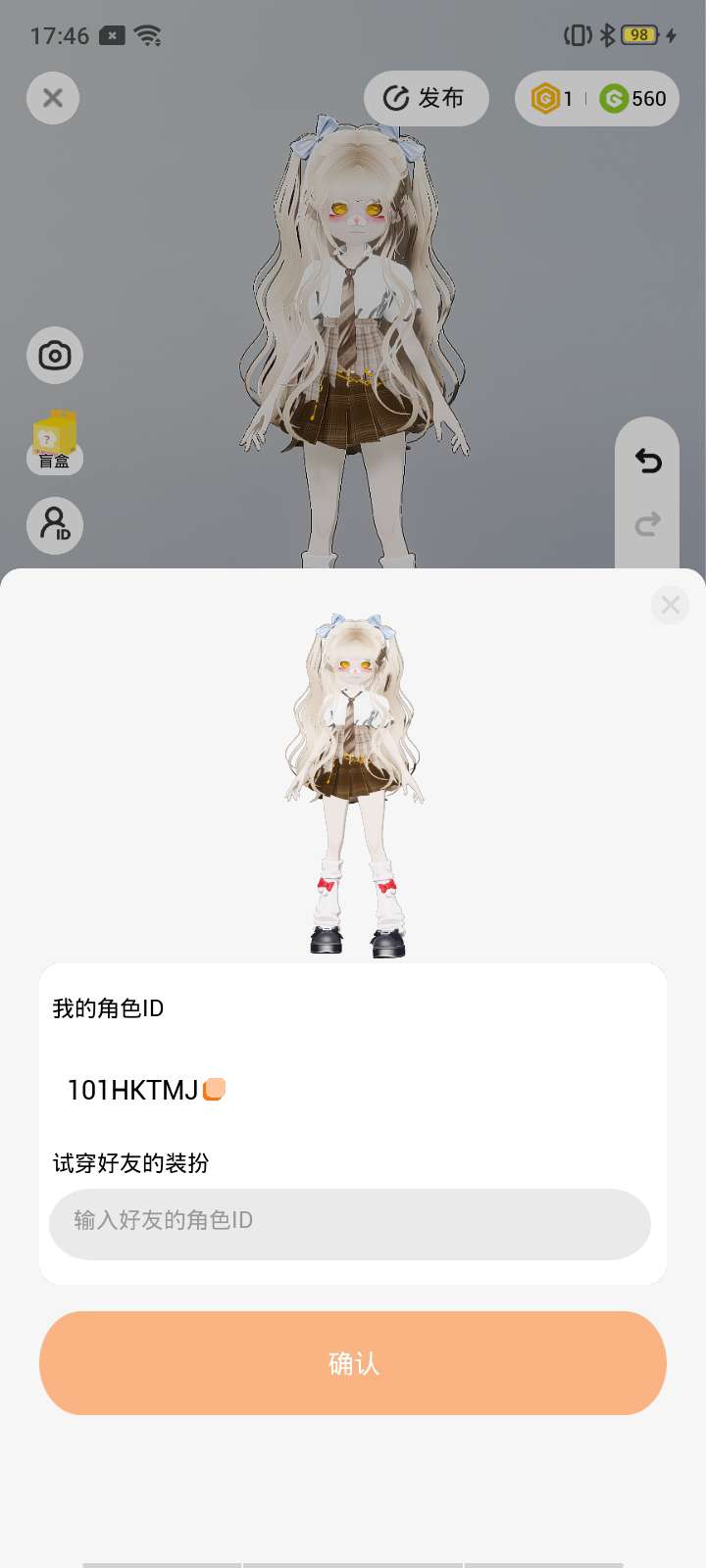Tap the 发布 publish button
Screen dimensions: 706x1568
pos(426,98)
